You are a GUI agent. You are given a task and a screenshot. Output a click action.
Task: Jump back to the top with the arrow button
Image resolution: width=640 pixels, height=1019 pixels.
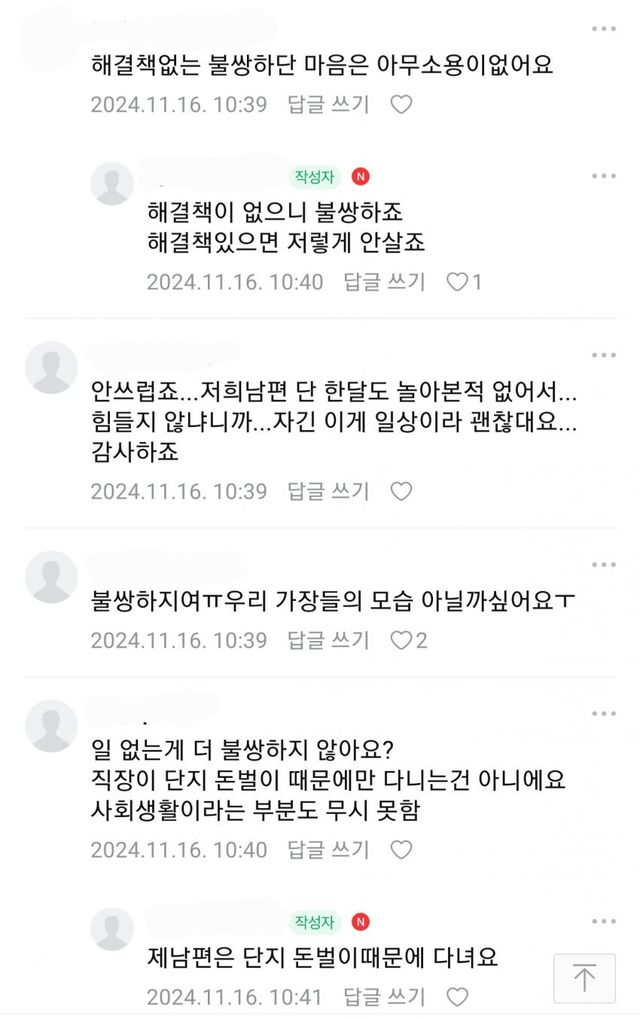coord(585,977)
